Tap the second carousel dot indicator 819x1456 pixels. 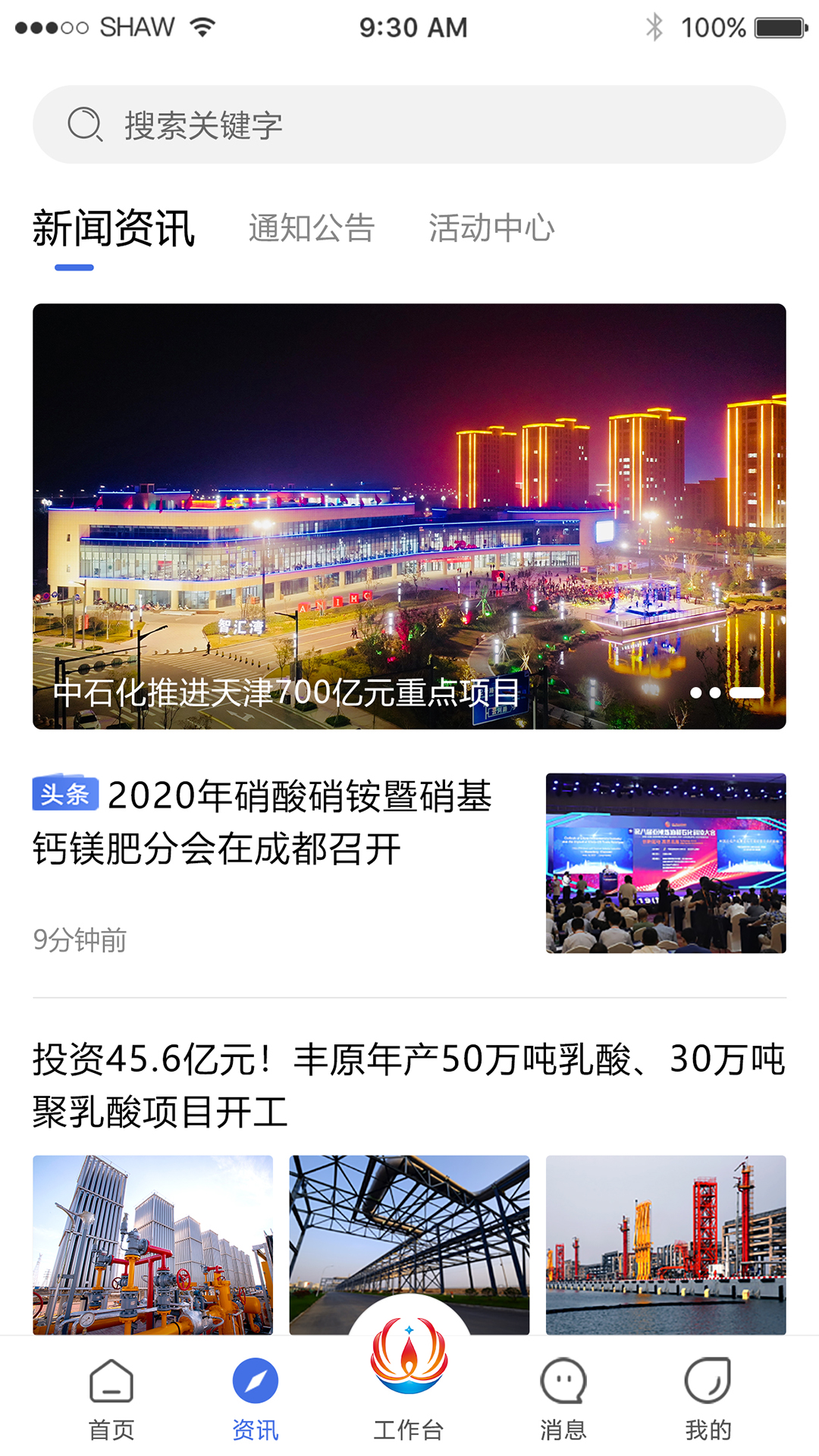tap(715, 692)
